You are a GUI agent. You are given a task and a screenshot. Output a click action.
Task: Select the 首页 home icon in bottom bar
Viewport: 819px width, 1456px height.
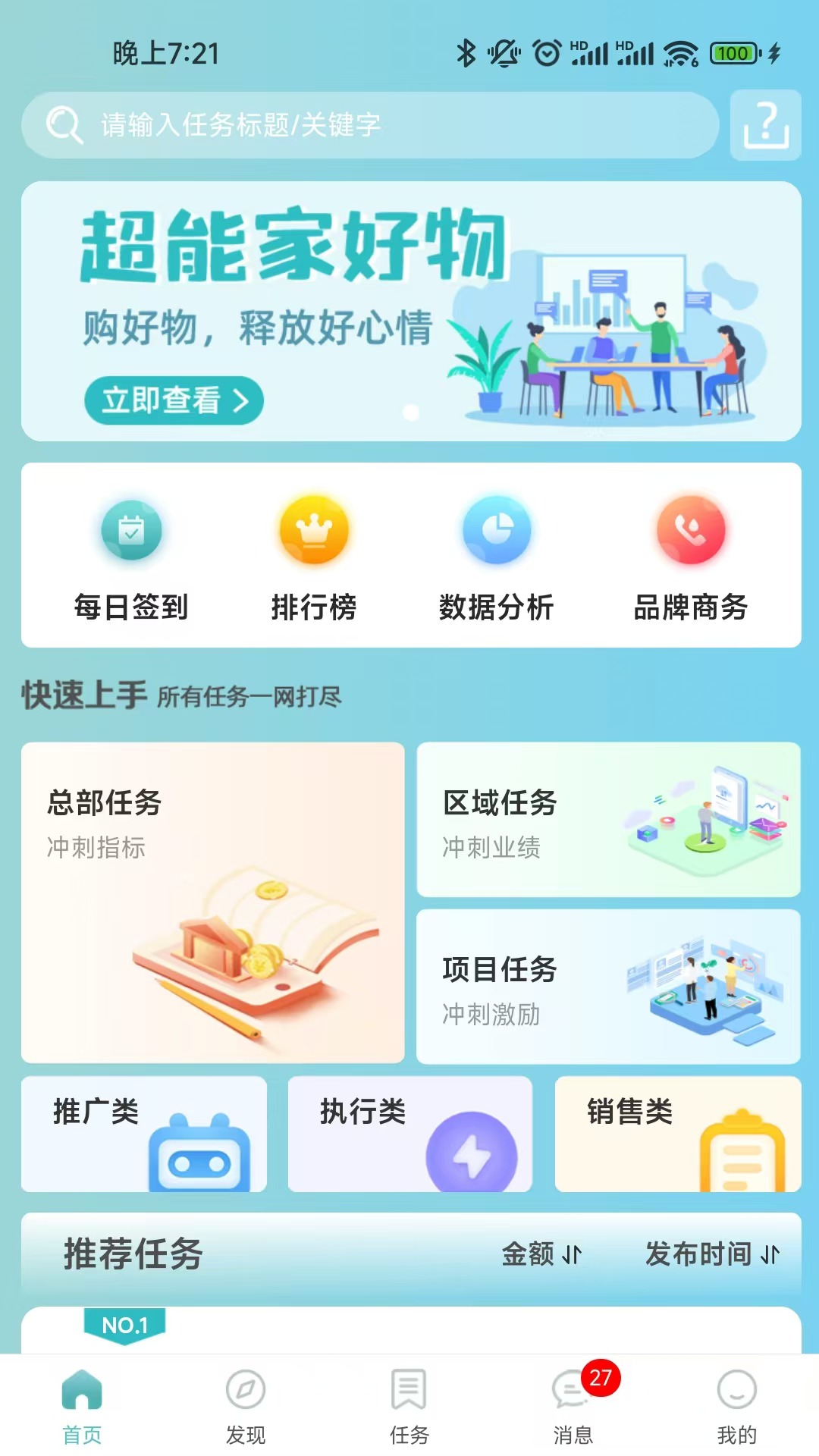[x=82, y=1401]
